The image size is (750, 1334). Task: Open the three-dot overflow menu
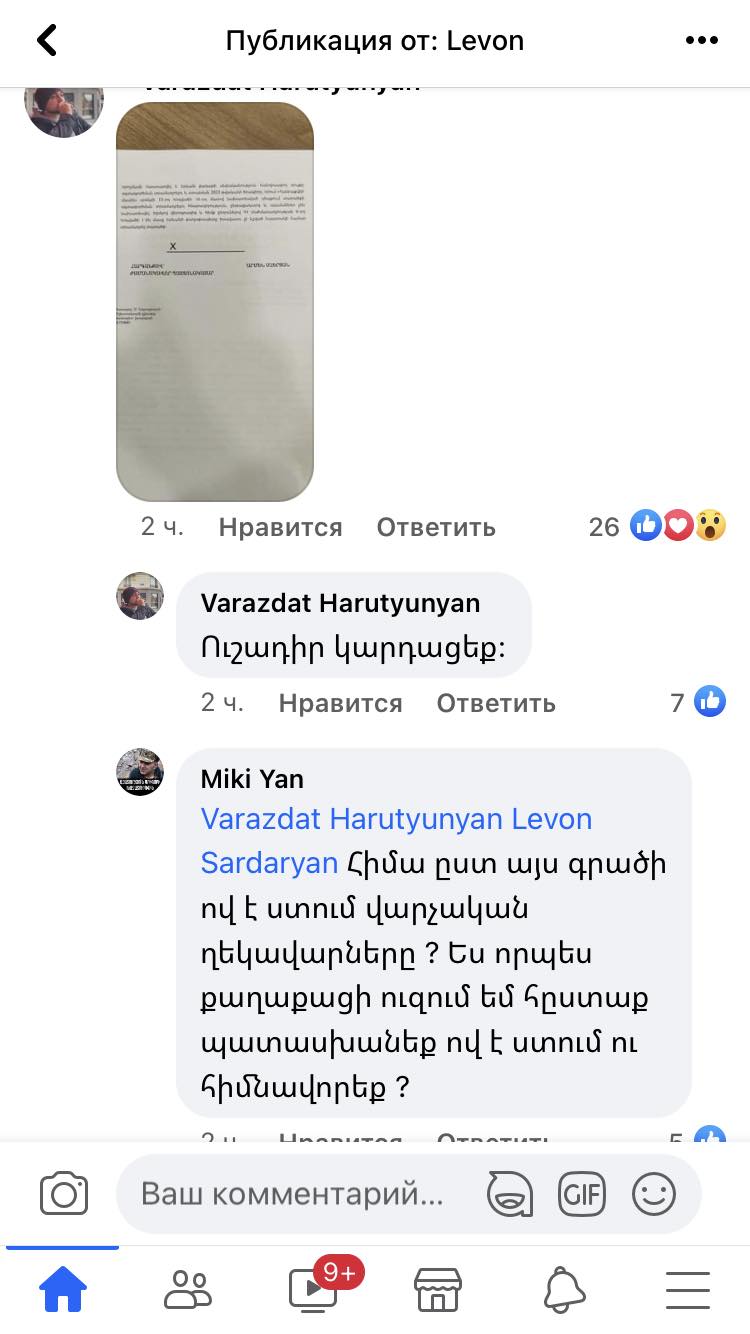702,41
